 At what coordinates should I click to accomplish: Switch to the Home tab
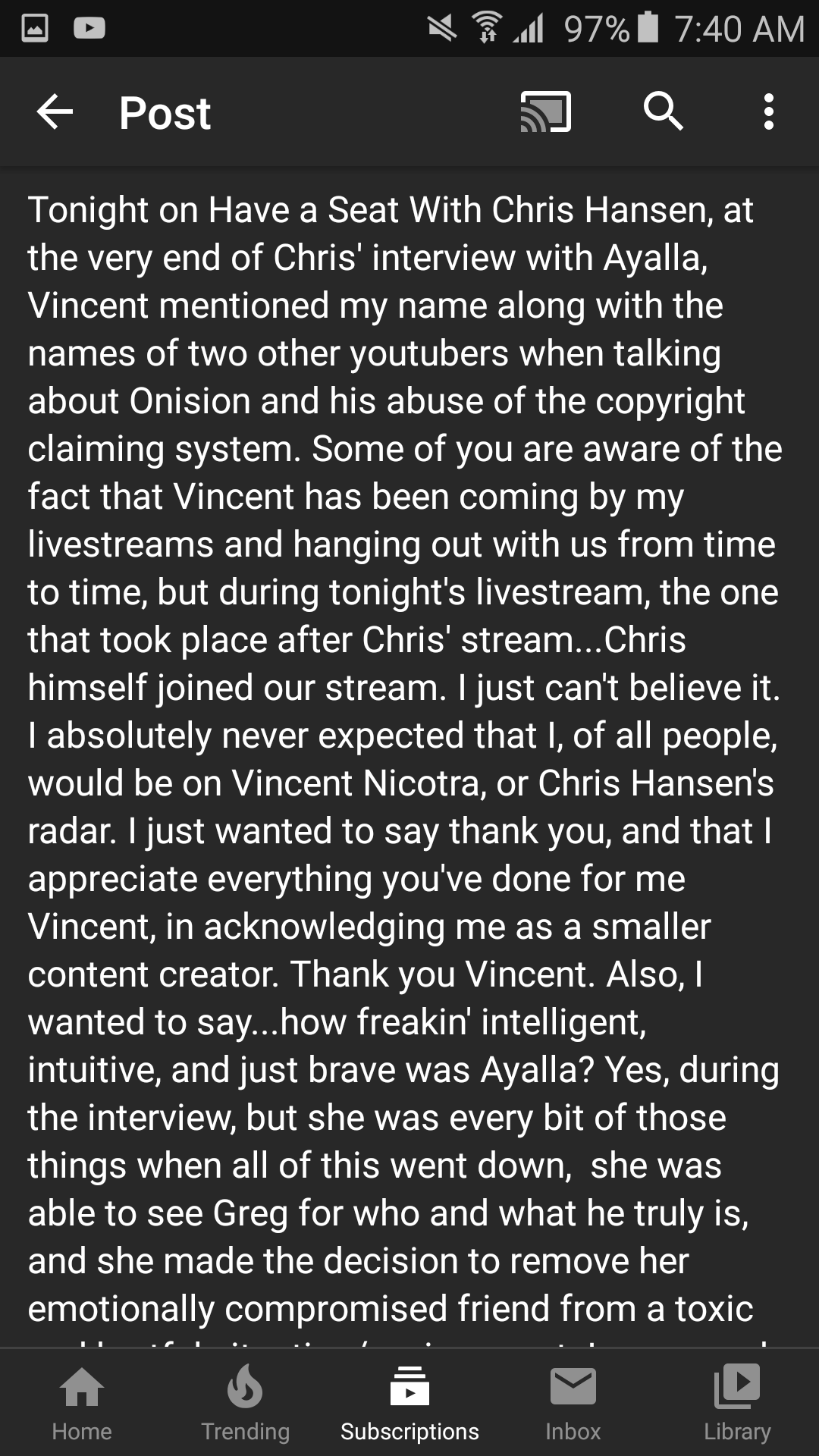[82, 1402]
